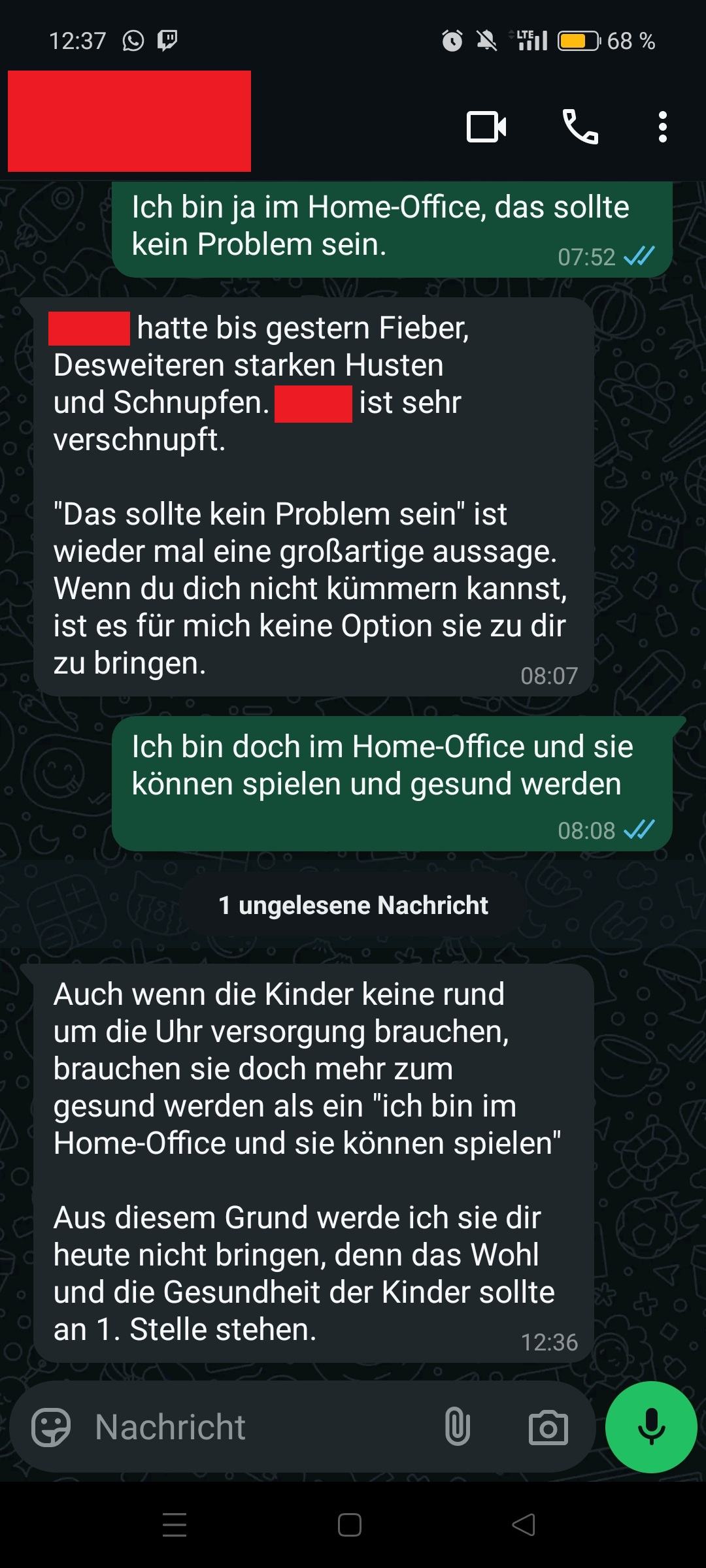The width and height of the screenshot is (706, 1568).
Task: Open the three-dot overflow menu
Action: (x=662, y=127)
